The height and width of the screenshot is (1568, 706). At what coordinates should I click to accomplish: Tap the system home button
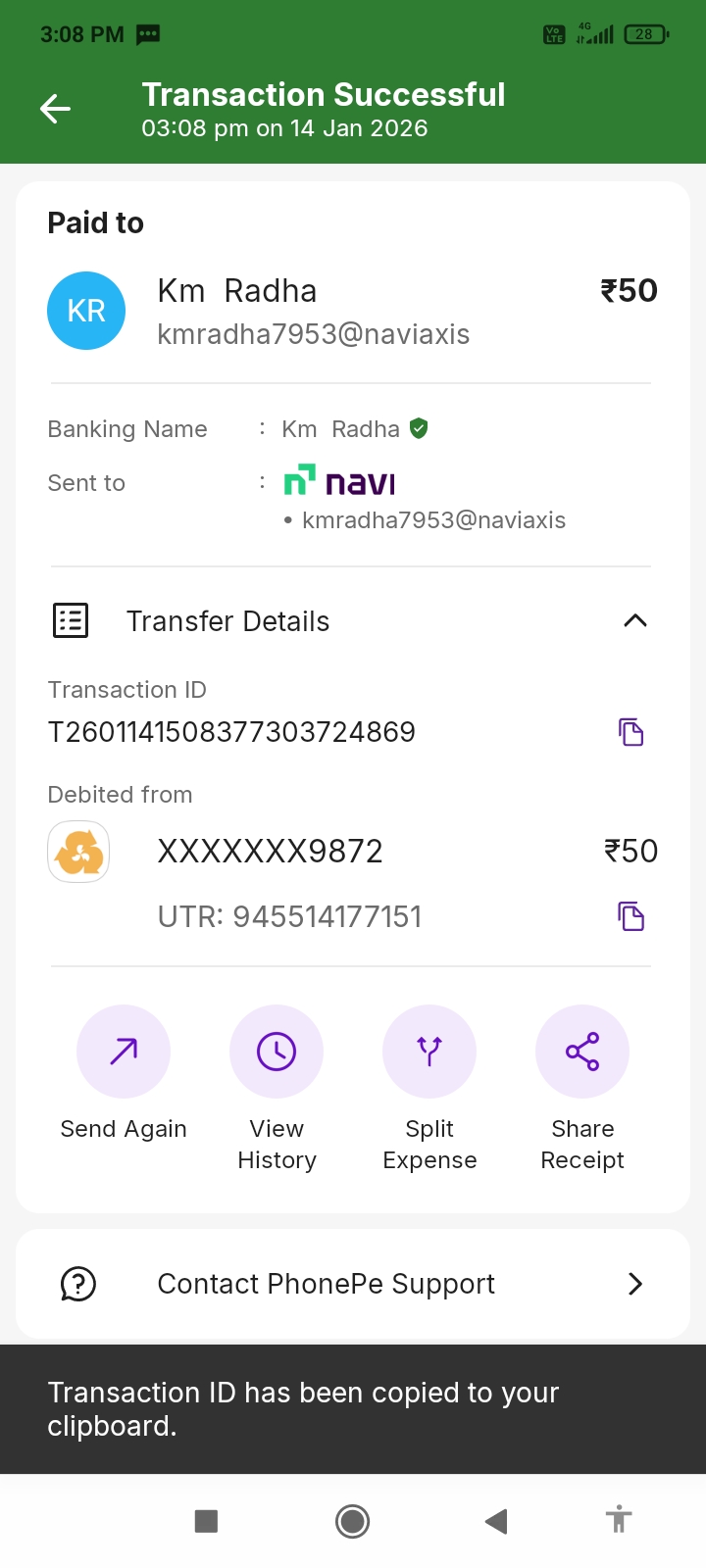(352, 1521)
